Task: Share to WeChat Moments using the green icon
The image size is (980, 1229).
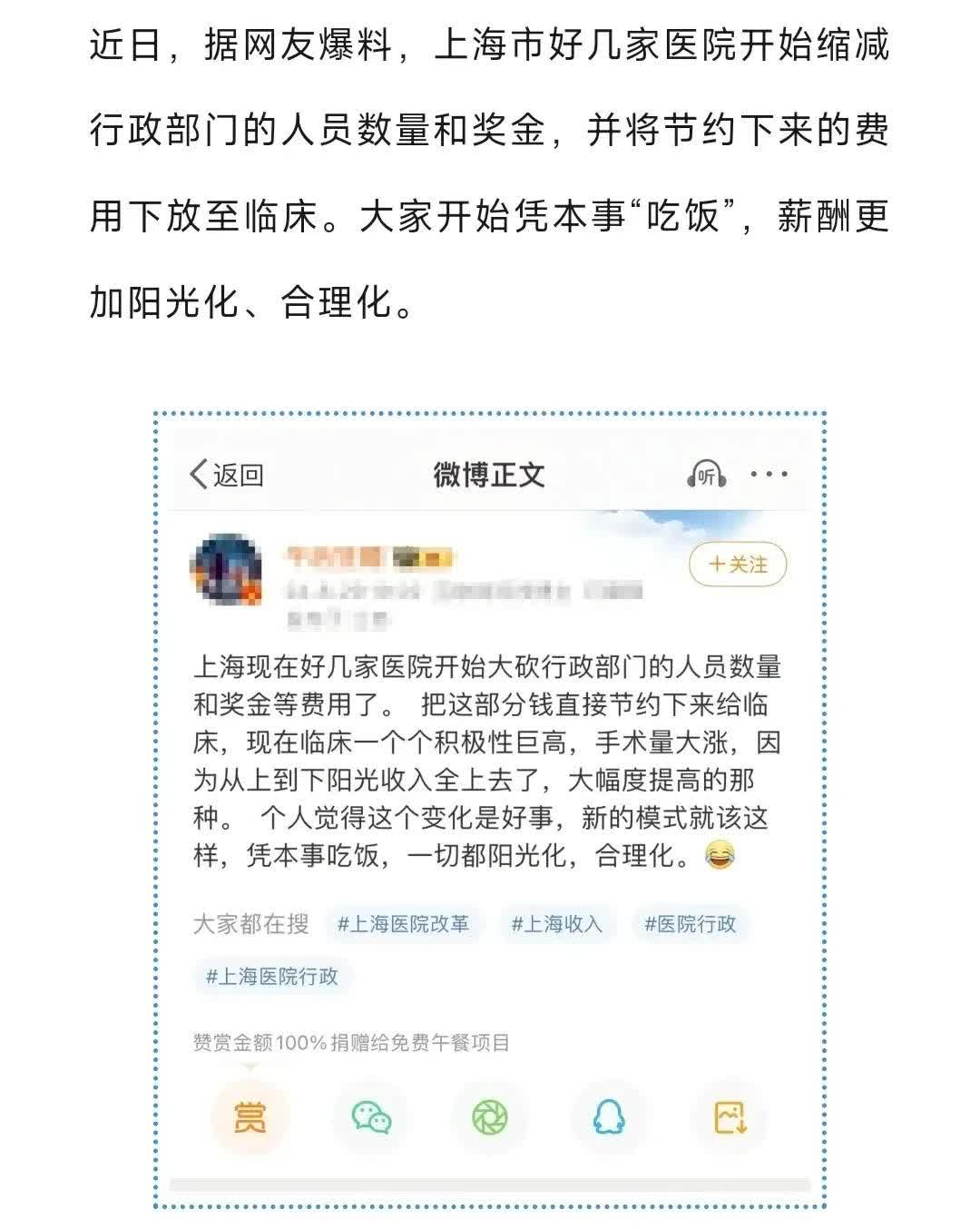Action: [x=490, y=1120]
